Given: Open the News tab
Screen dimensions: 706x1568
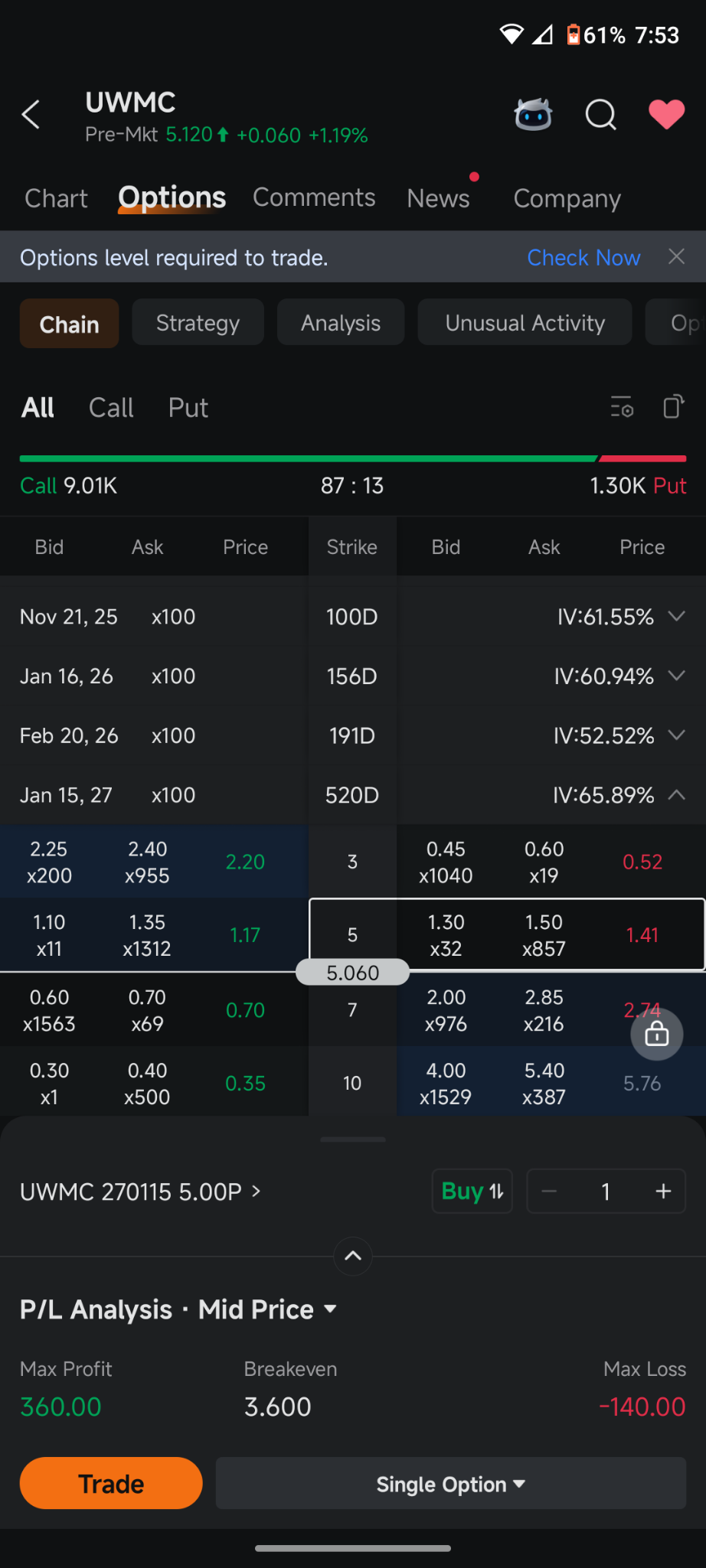Looking at the screenshot, I should coord(438,198).
